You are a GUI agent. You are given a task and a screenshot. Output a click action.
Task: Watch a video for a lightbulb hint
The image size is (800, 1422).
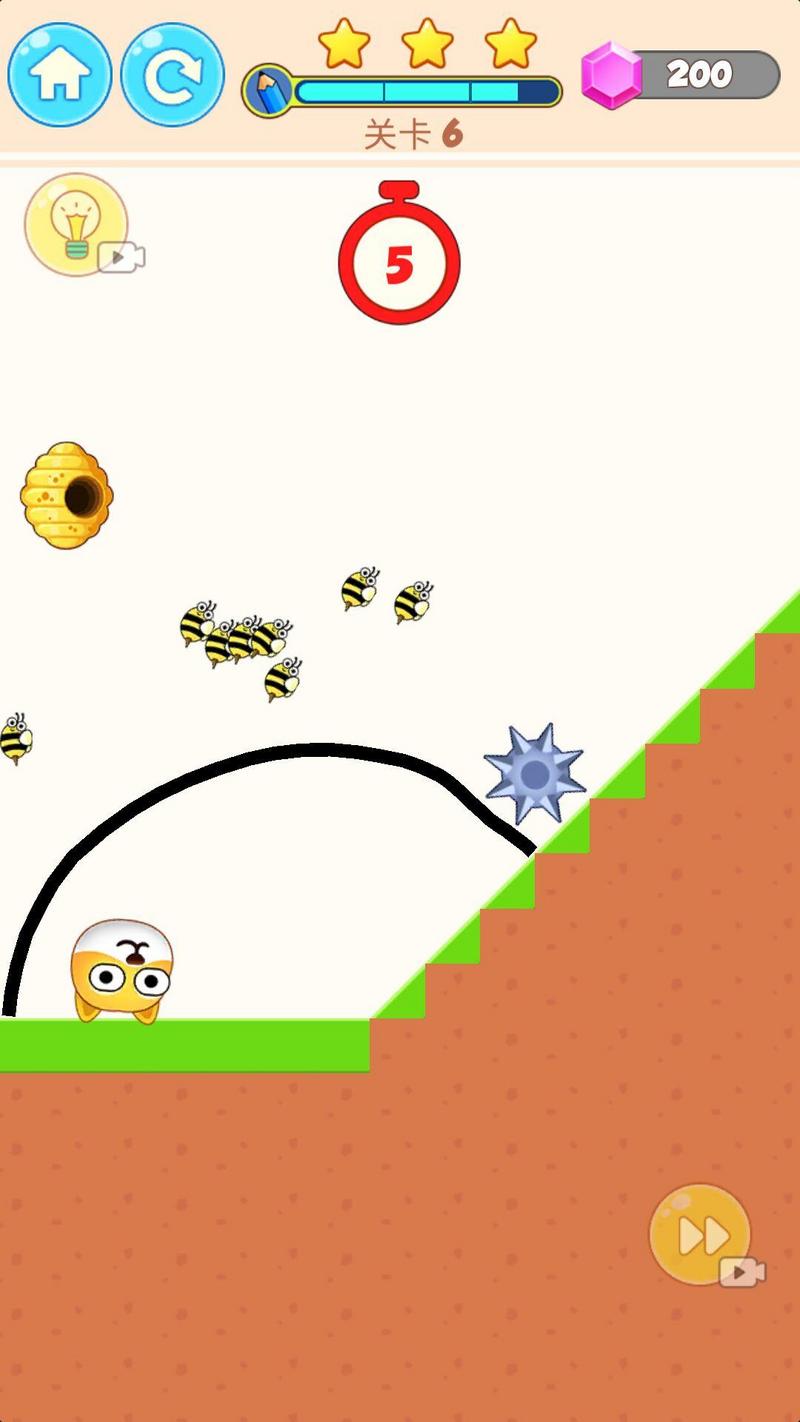point(77,224)
